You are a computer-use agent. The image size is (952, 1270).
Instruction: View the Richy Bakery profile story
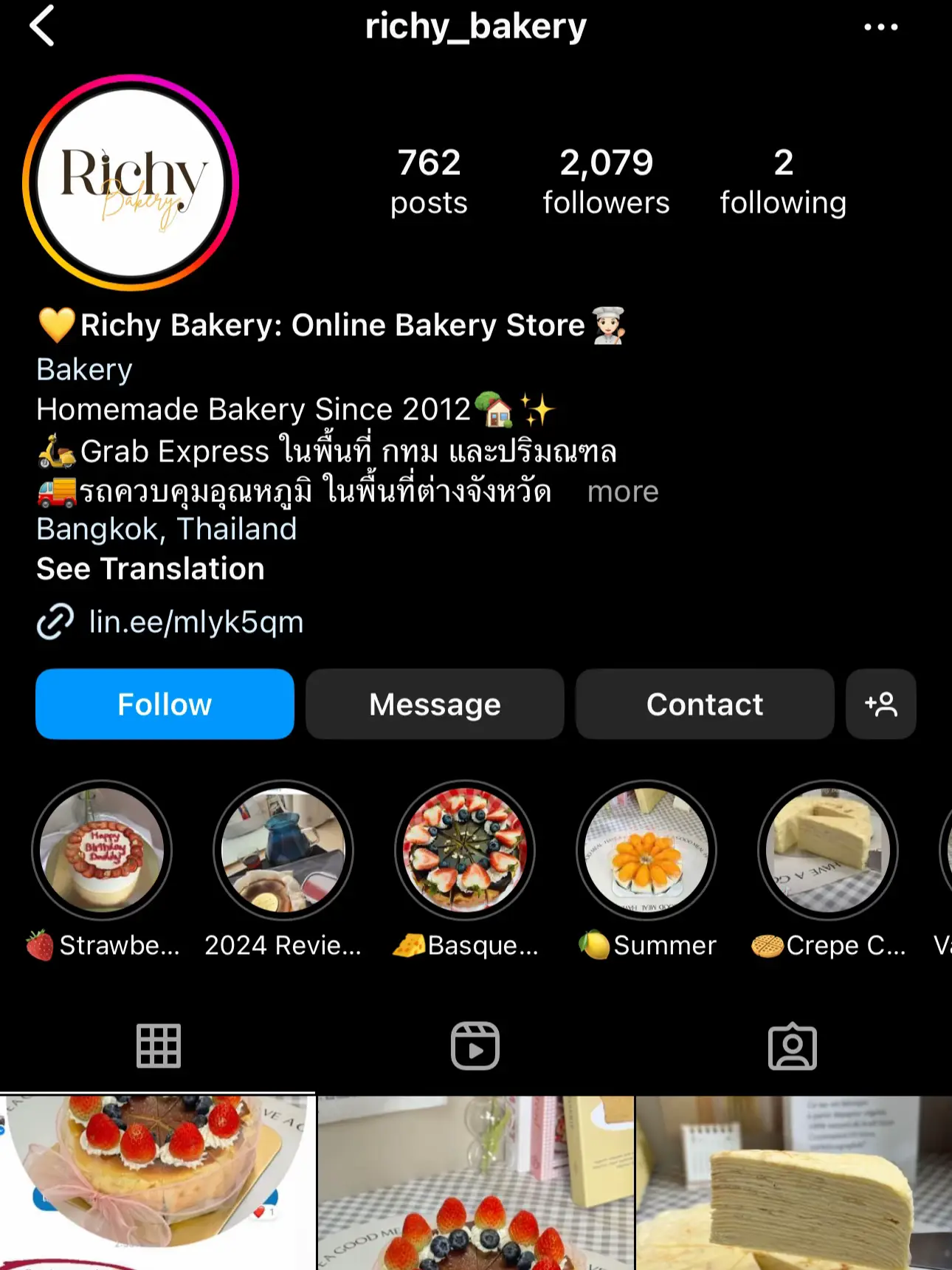coord(131,182)
